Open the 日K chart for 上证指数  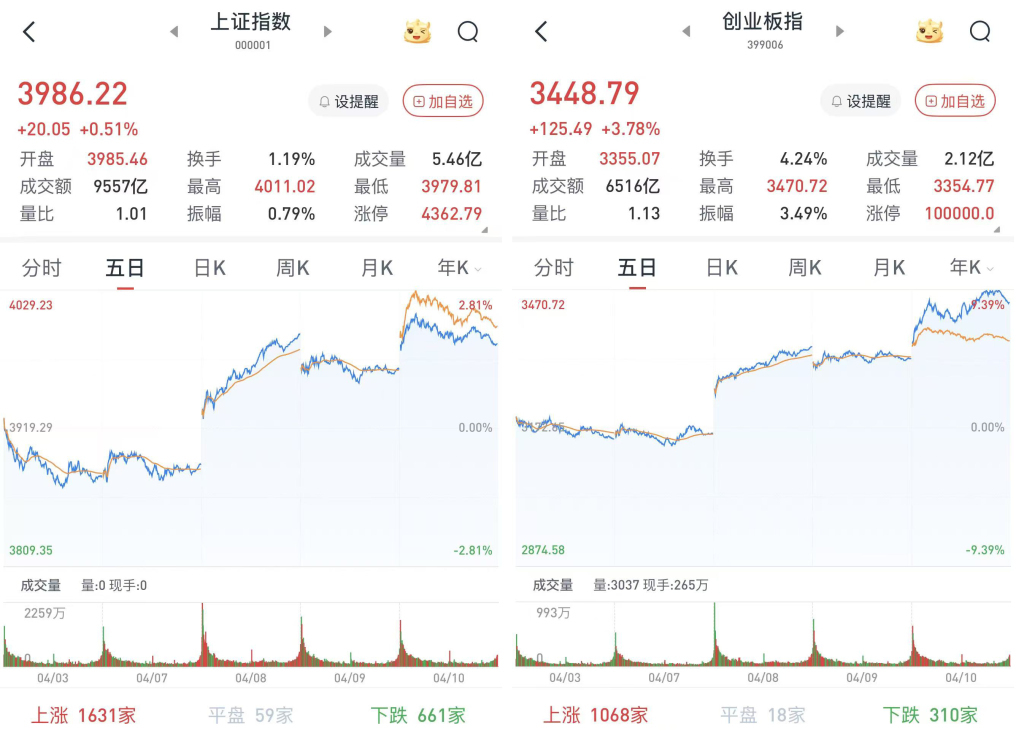210,268
